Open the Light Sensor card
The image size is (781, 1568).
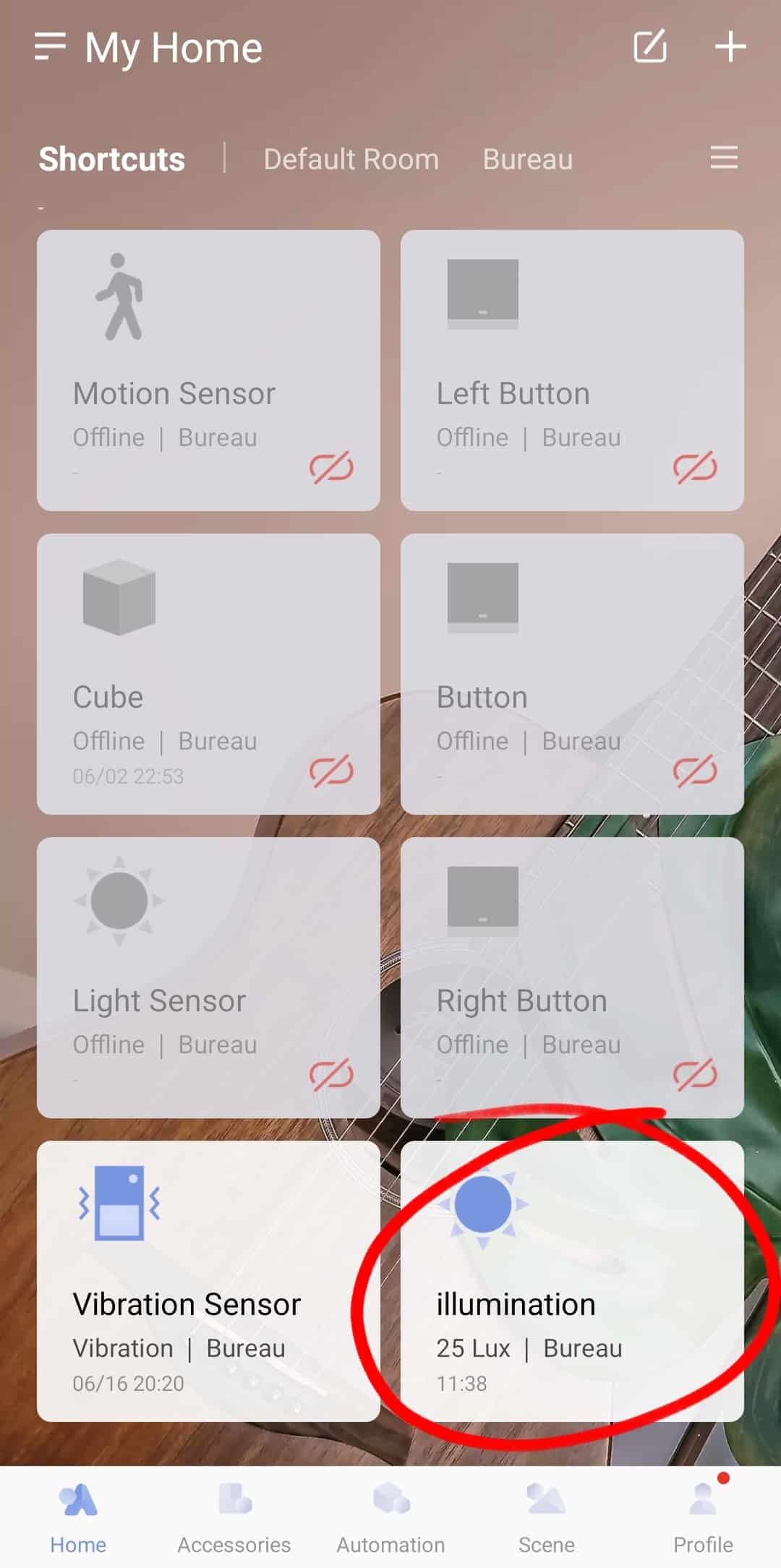coord(208,978)
